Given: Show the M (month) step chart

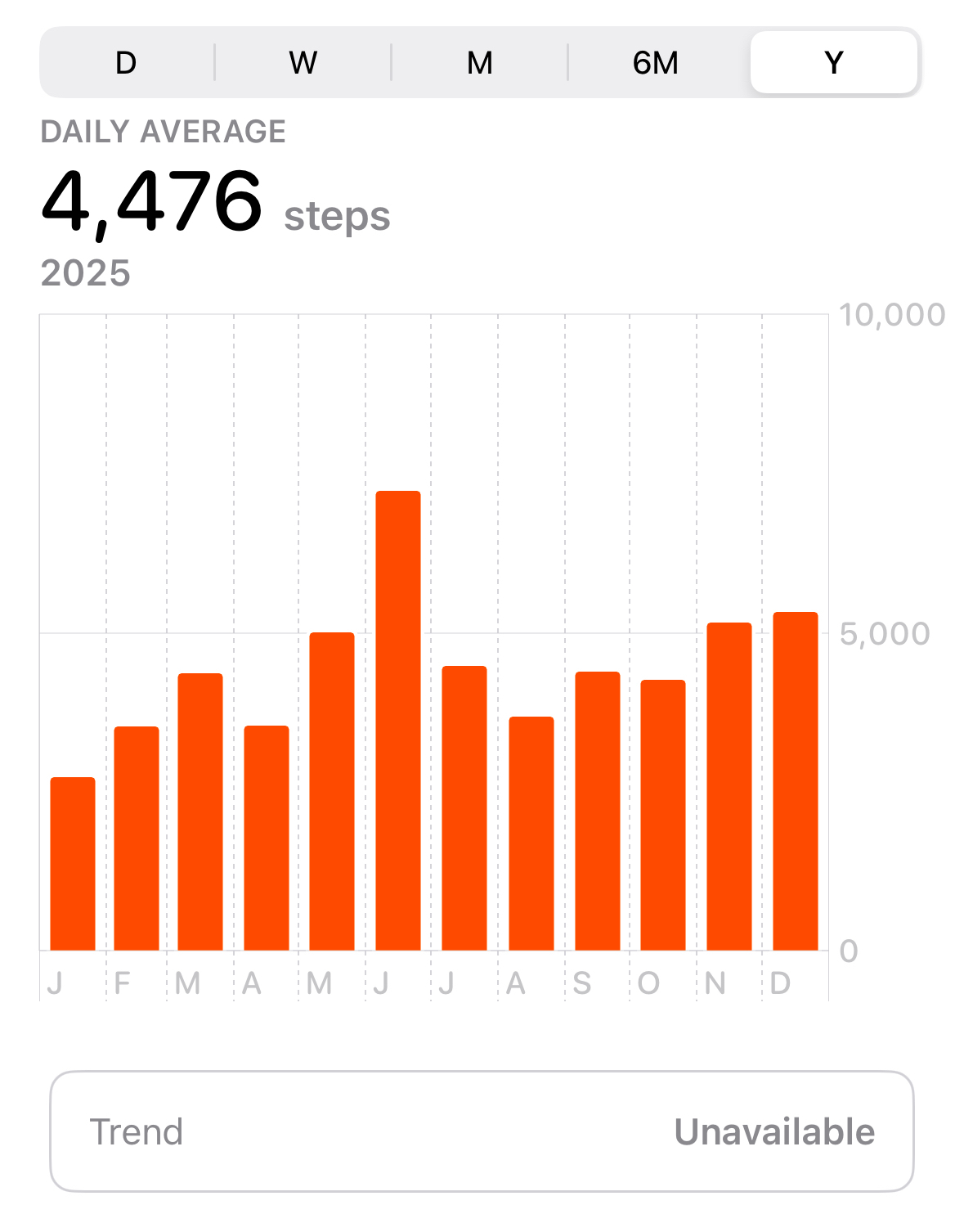Looking at the screenshot, I should pyautogui.click(x=480, y=63).
